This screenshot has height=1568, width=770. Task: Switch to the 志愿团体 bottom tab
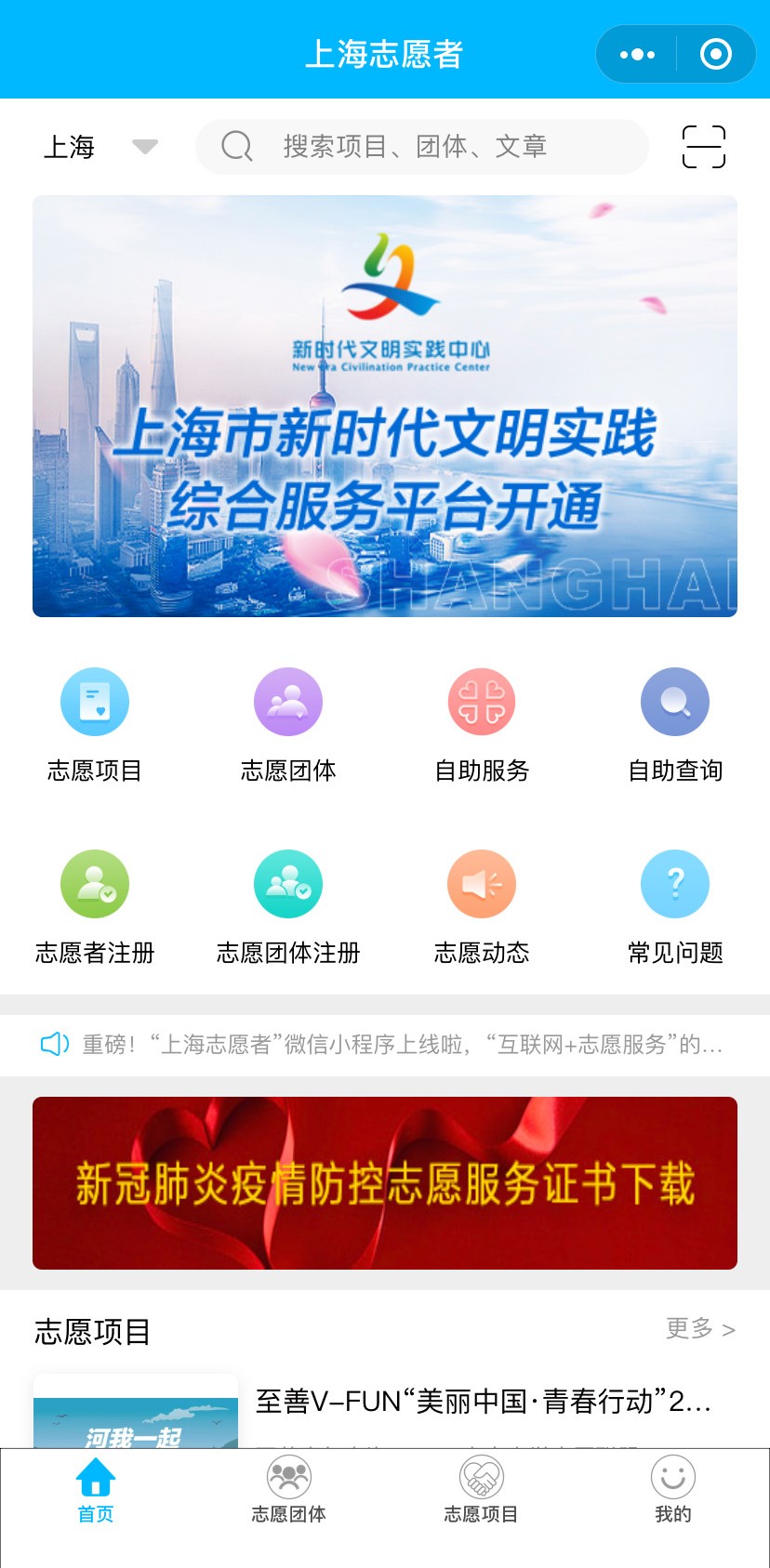pyautogui.click(x=288, y=1490)
